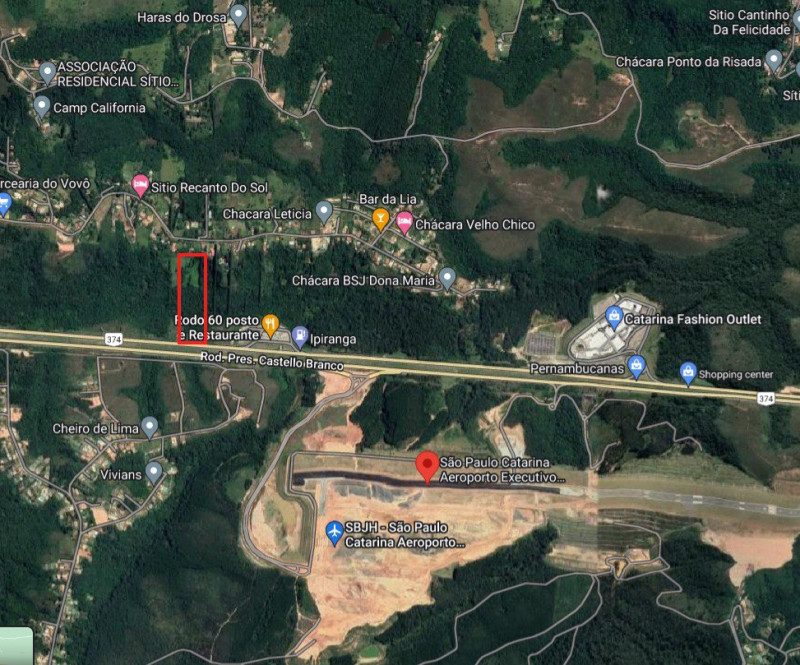Select the Catarina Fashion Outlet shopping pin
The image size is (800, 665).
(614, 318)
